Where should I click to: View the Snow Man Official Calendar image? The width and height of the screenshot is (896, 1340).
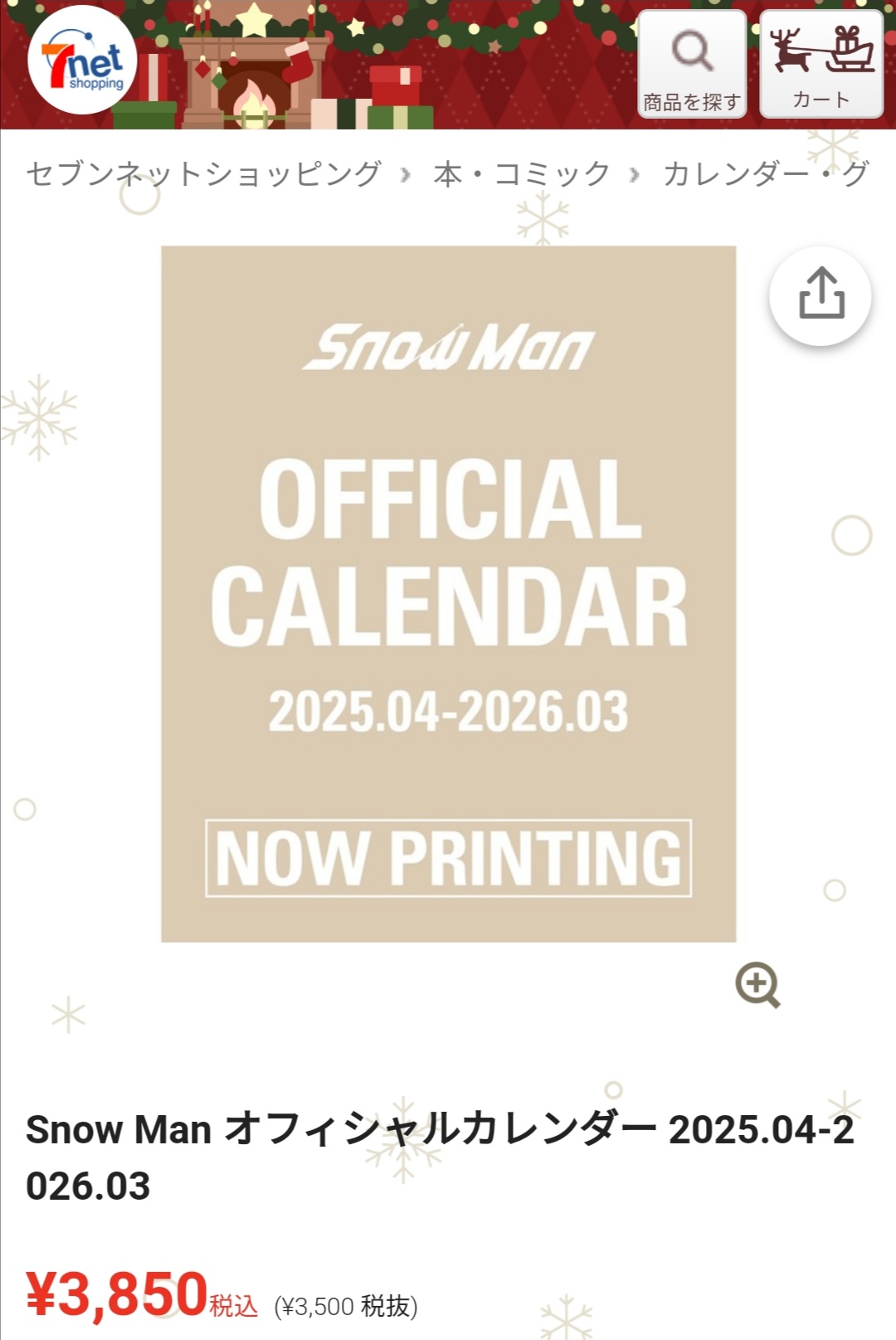coord(448,593)
